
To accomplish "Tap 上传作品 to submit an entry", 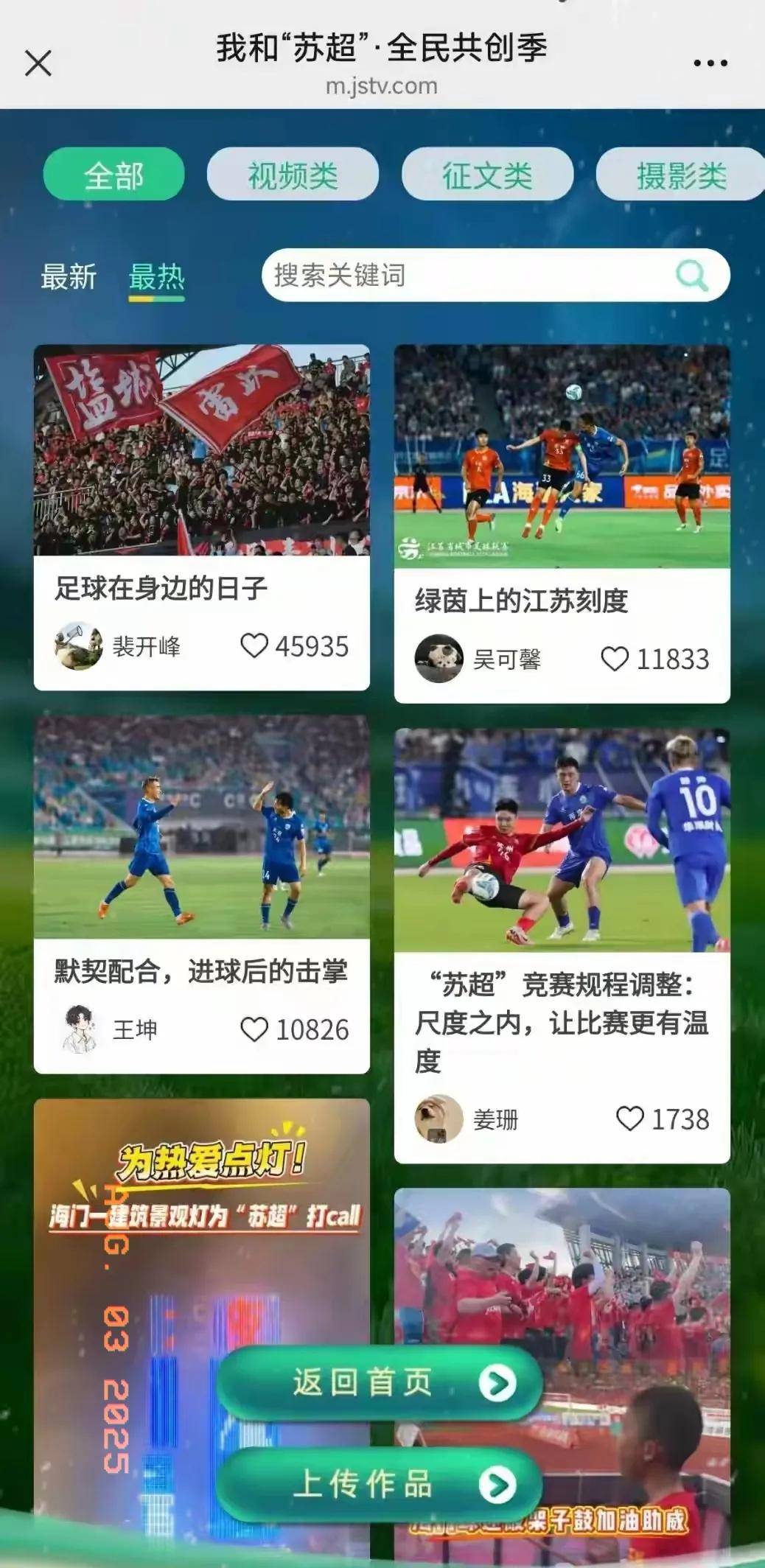I will [x=379, y=1484].
